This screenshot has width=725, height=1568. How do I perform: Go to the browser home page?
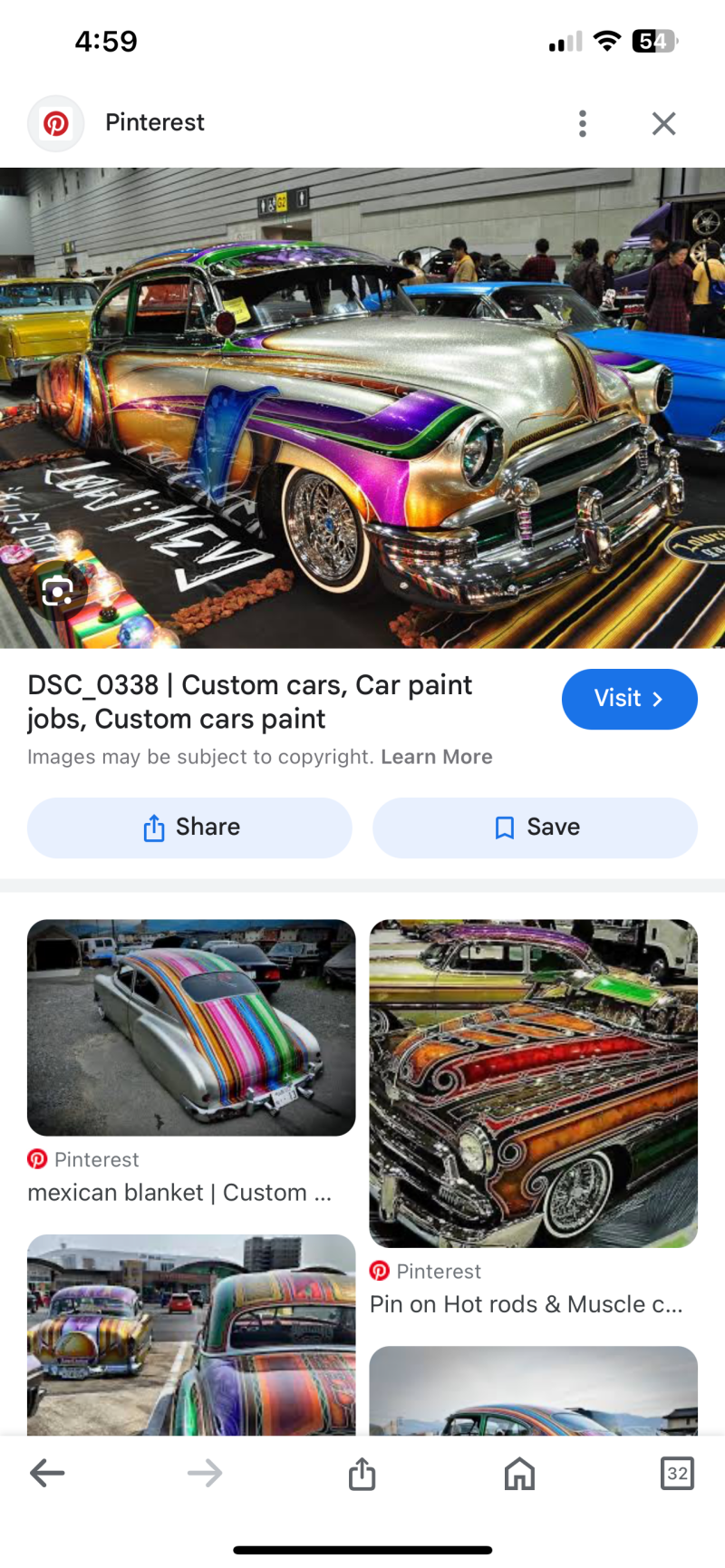click(519, 1473)
